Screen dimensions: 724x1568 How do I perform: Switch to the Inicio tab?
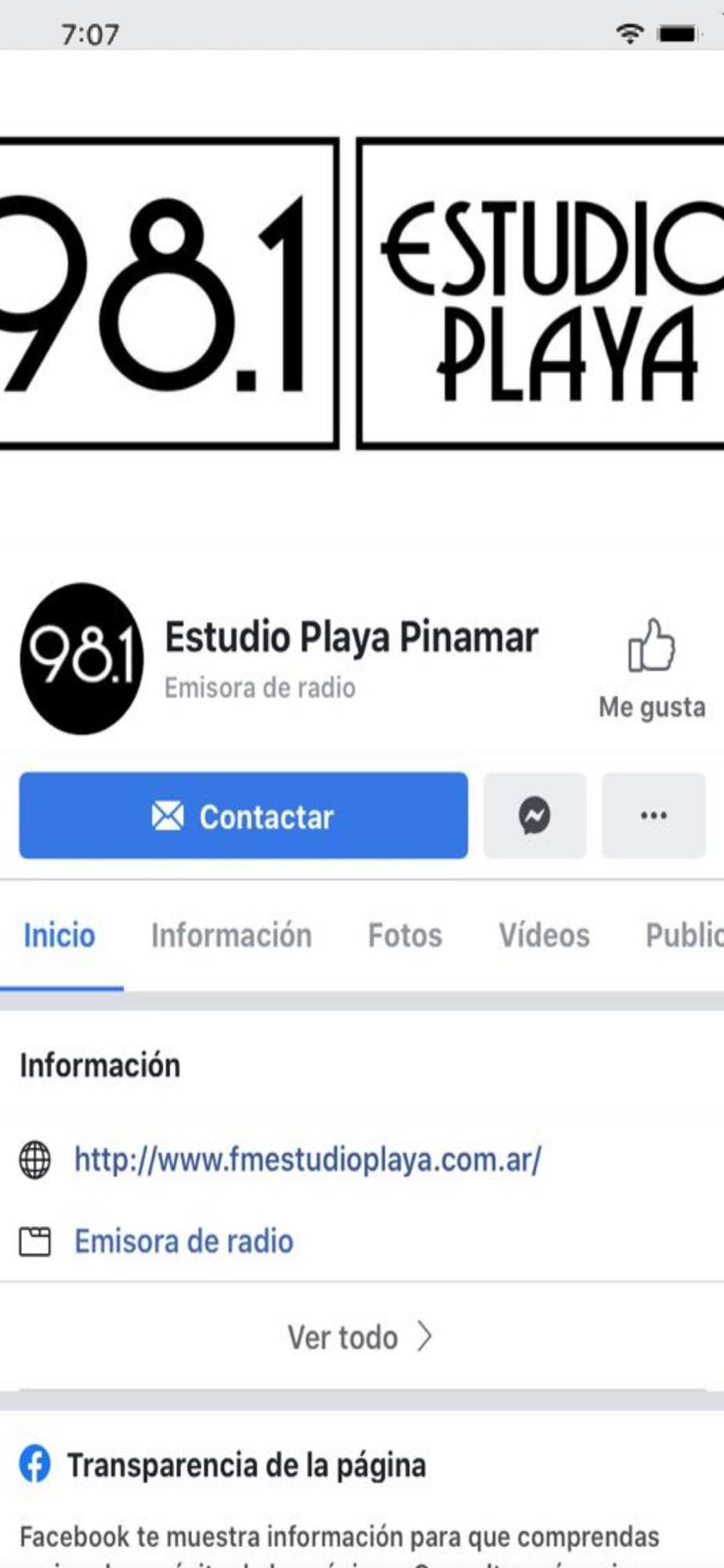click(x=60, y=935)
